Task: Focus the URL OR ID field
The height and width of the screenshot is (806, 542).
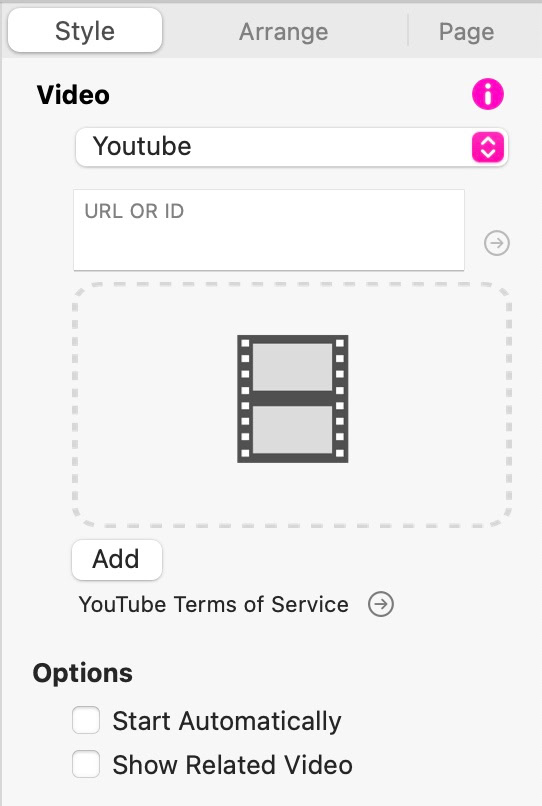Action: coord(269,230)
